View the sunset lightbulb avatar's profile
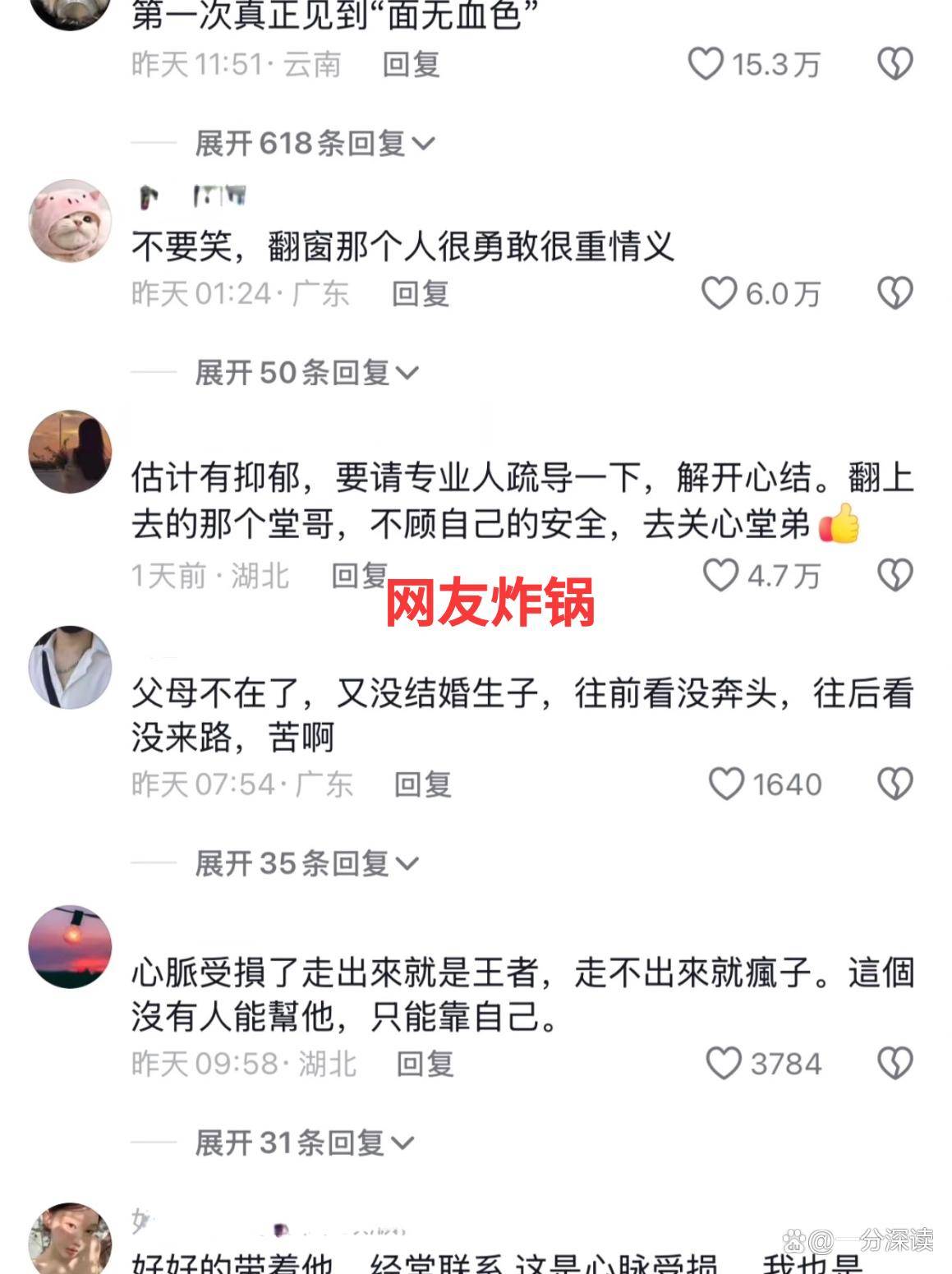 [70, 947]
